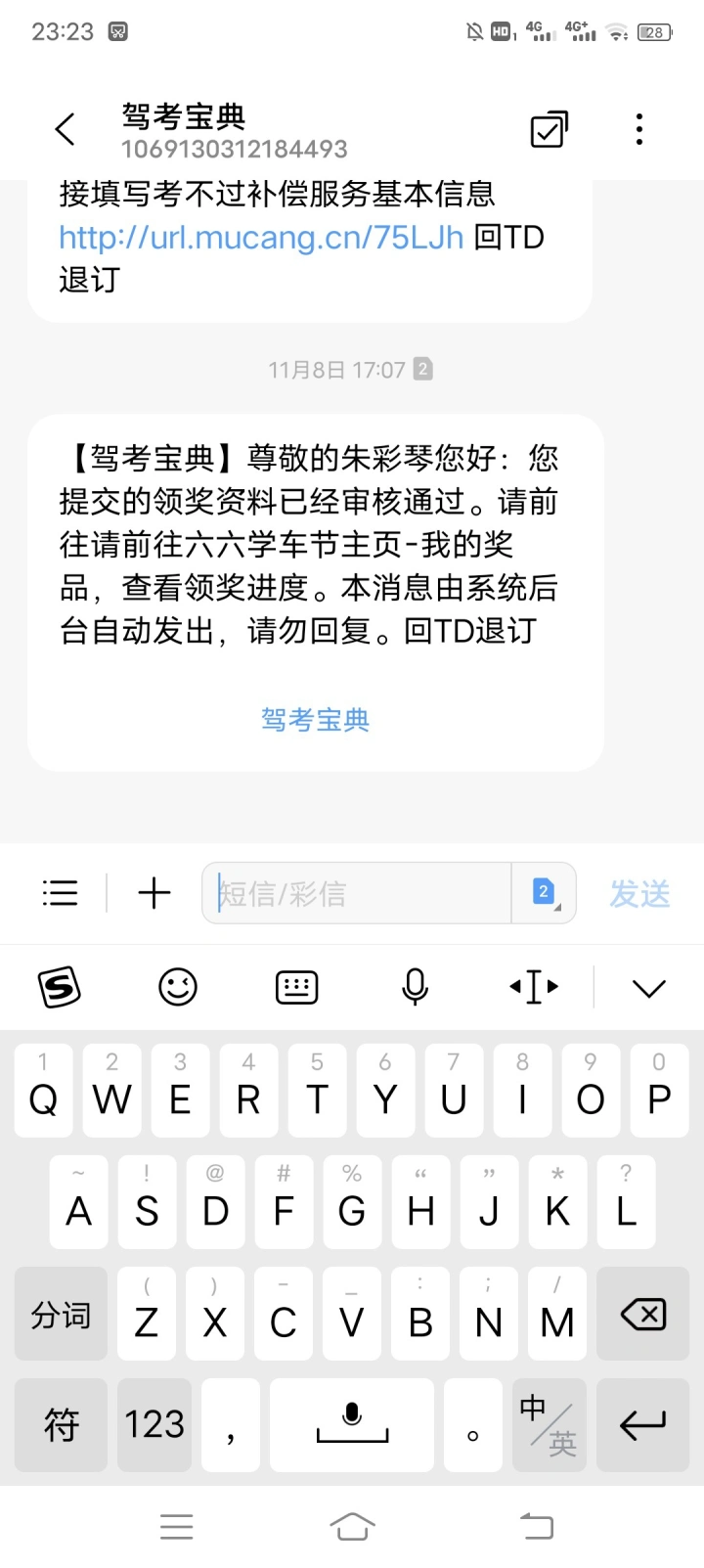Switch to the 123 number keyboard
704x1568 pixels.
[154, 1424]
